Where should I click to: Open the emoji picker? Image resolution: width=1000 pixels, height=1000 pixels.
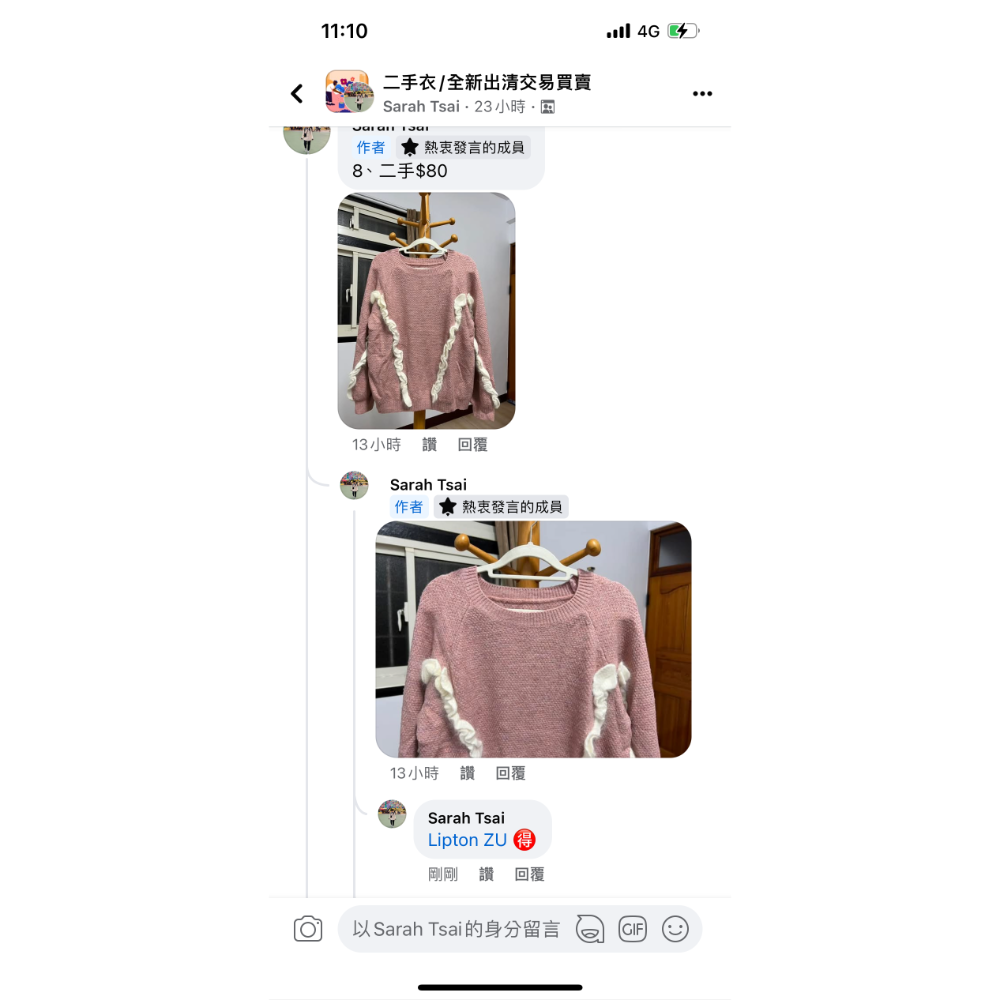tap(676, 929)
